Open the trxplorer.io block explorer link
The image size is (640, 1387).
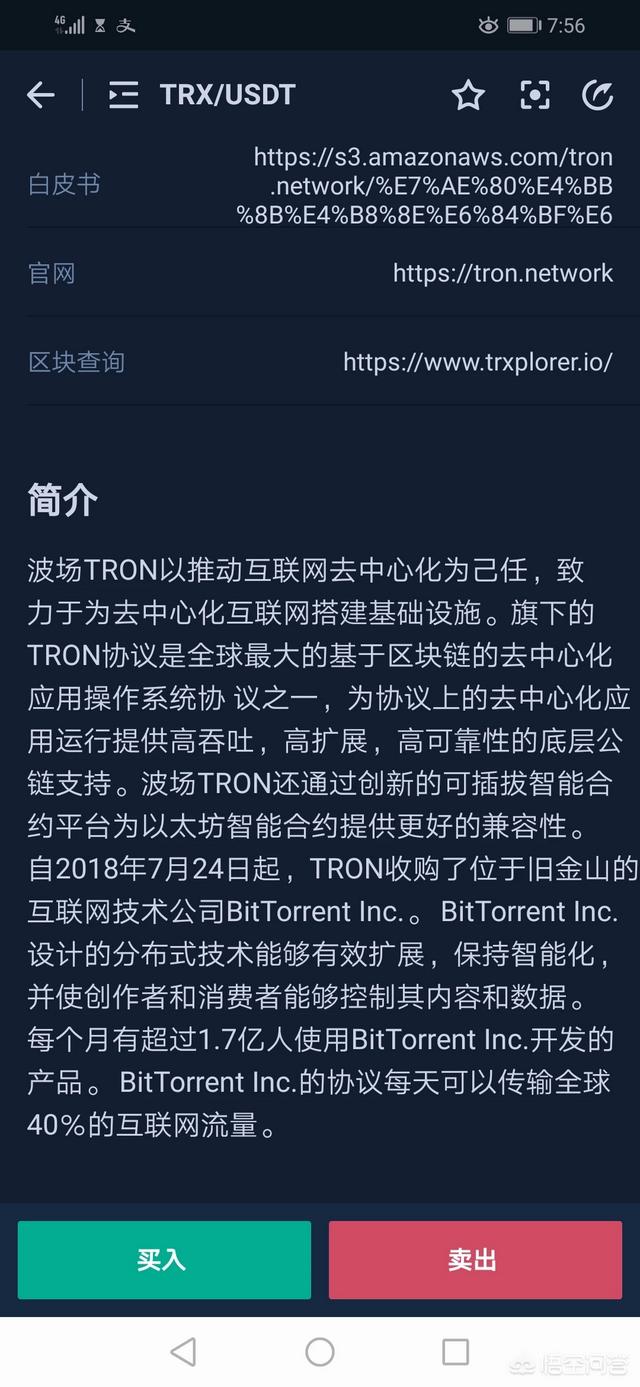click(478, 362)
